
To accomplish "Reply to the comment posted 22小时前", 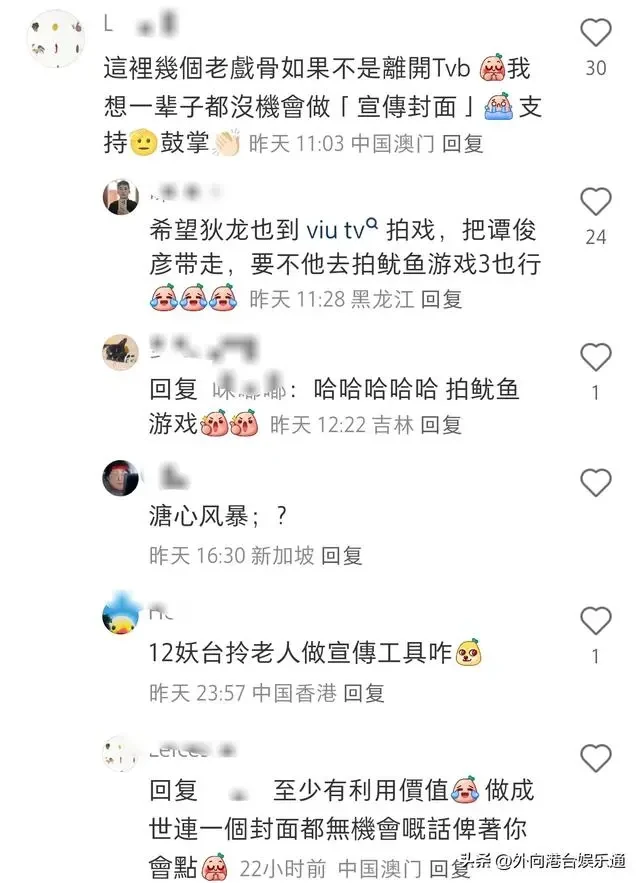I will pyautogui.click(x=441, y=864).
